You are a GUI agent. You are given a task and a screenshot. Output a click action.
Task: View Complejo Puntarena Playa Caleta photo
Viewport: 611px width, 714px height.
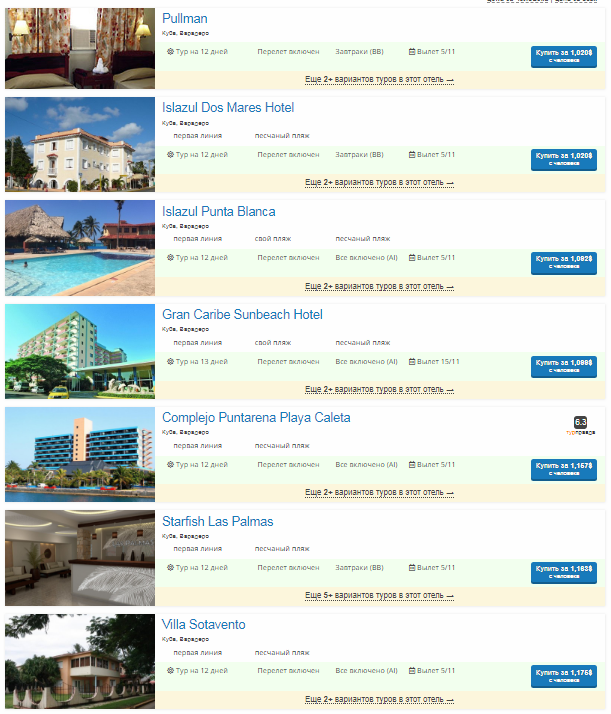80,454
